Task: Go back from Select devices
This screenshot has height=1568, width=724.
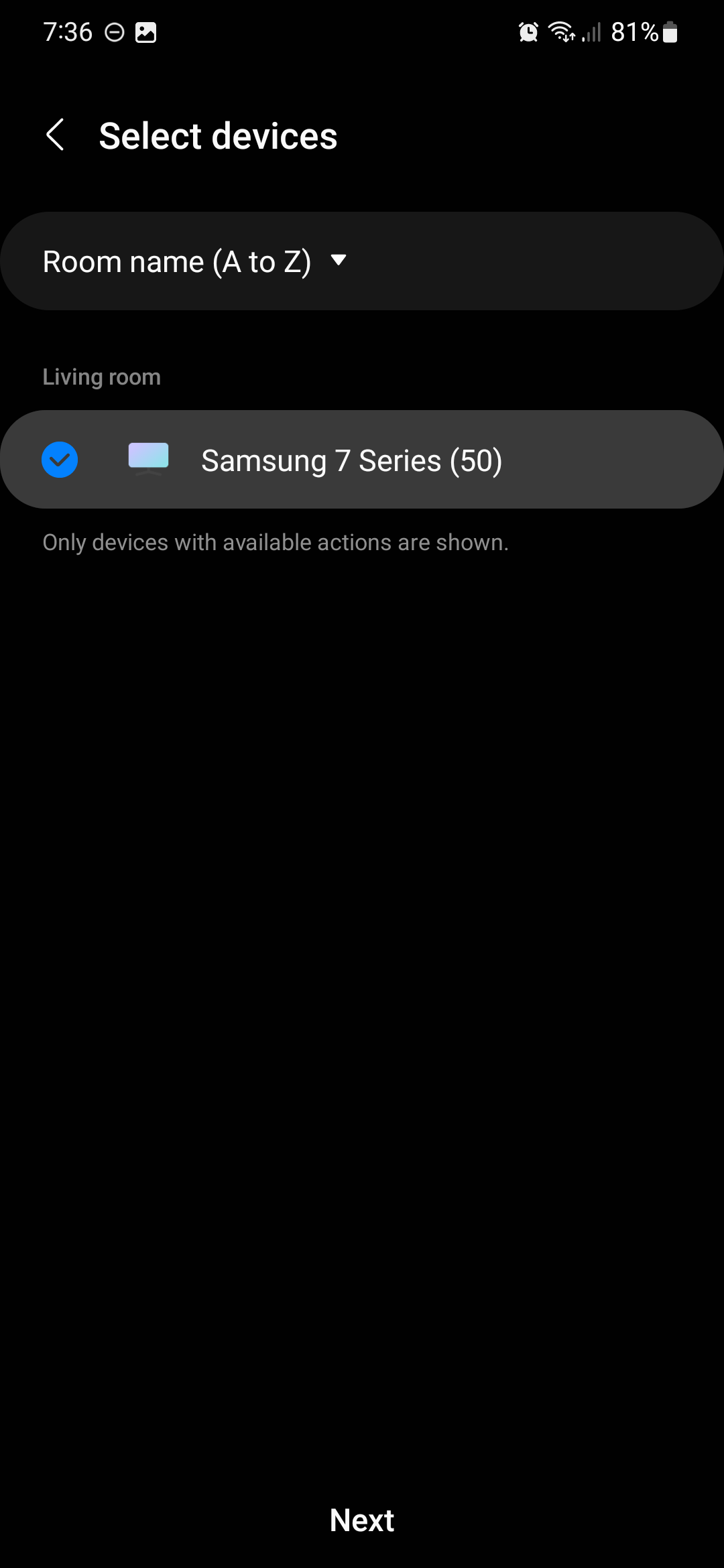Action: (x=55, y=135)
